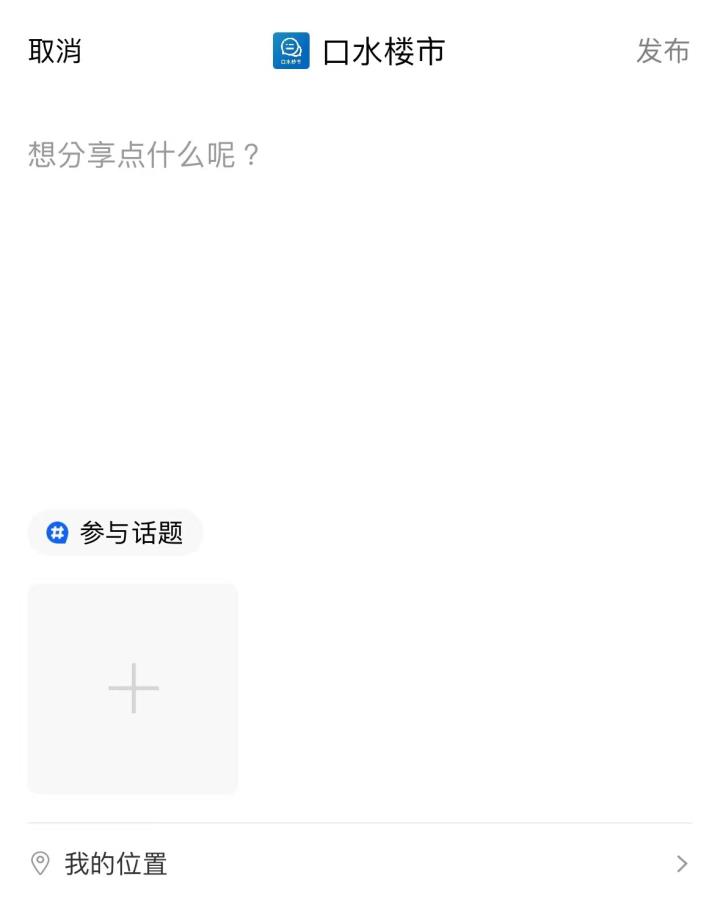Select the 参与话题 topic chip
The height and width of the screenshot is (902, 720).
116,533
